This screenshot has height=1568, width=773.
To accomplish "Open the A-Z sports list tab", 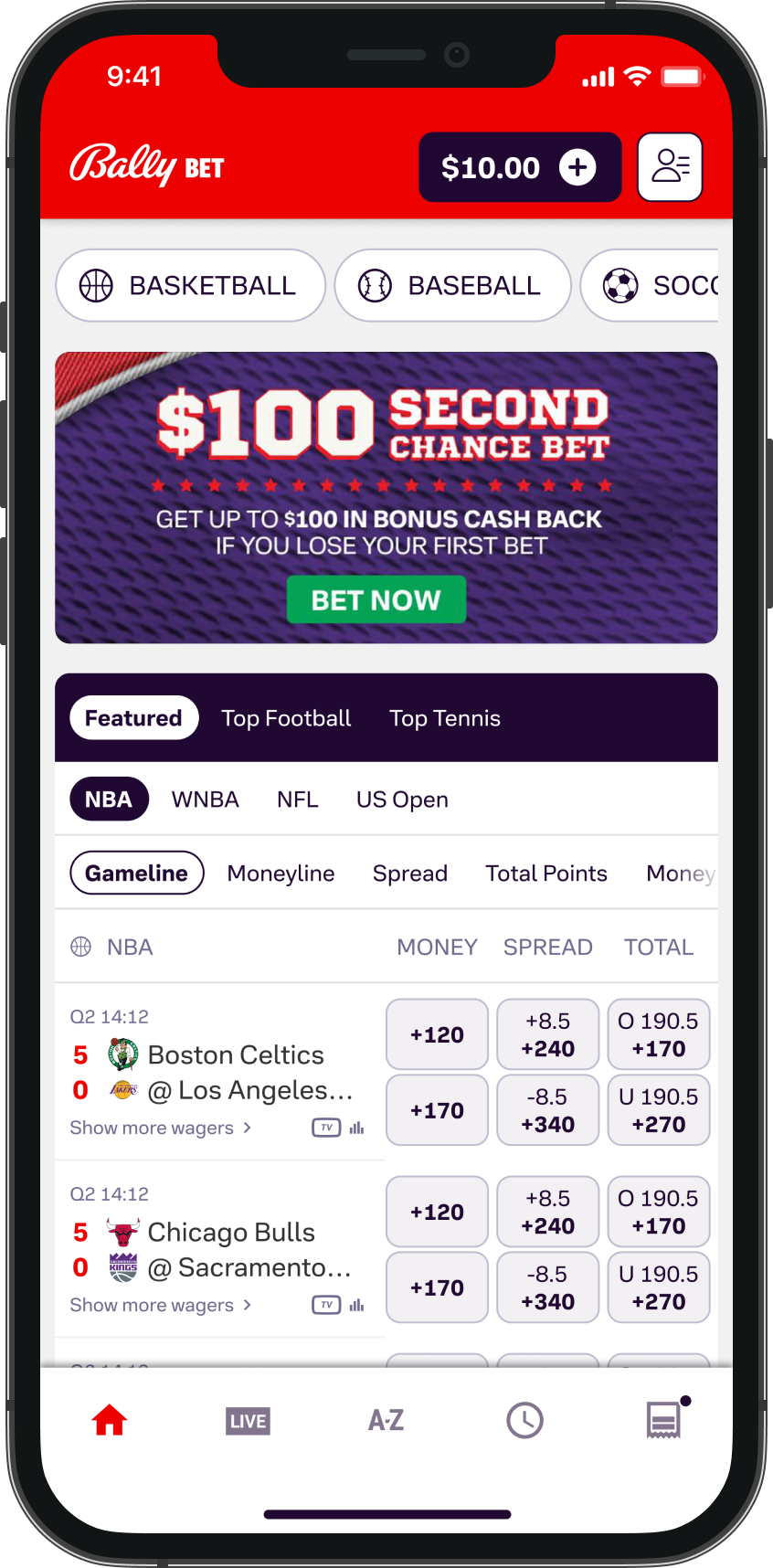I will click(386, 1421).
